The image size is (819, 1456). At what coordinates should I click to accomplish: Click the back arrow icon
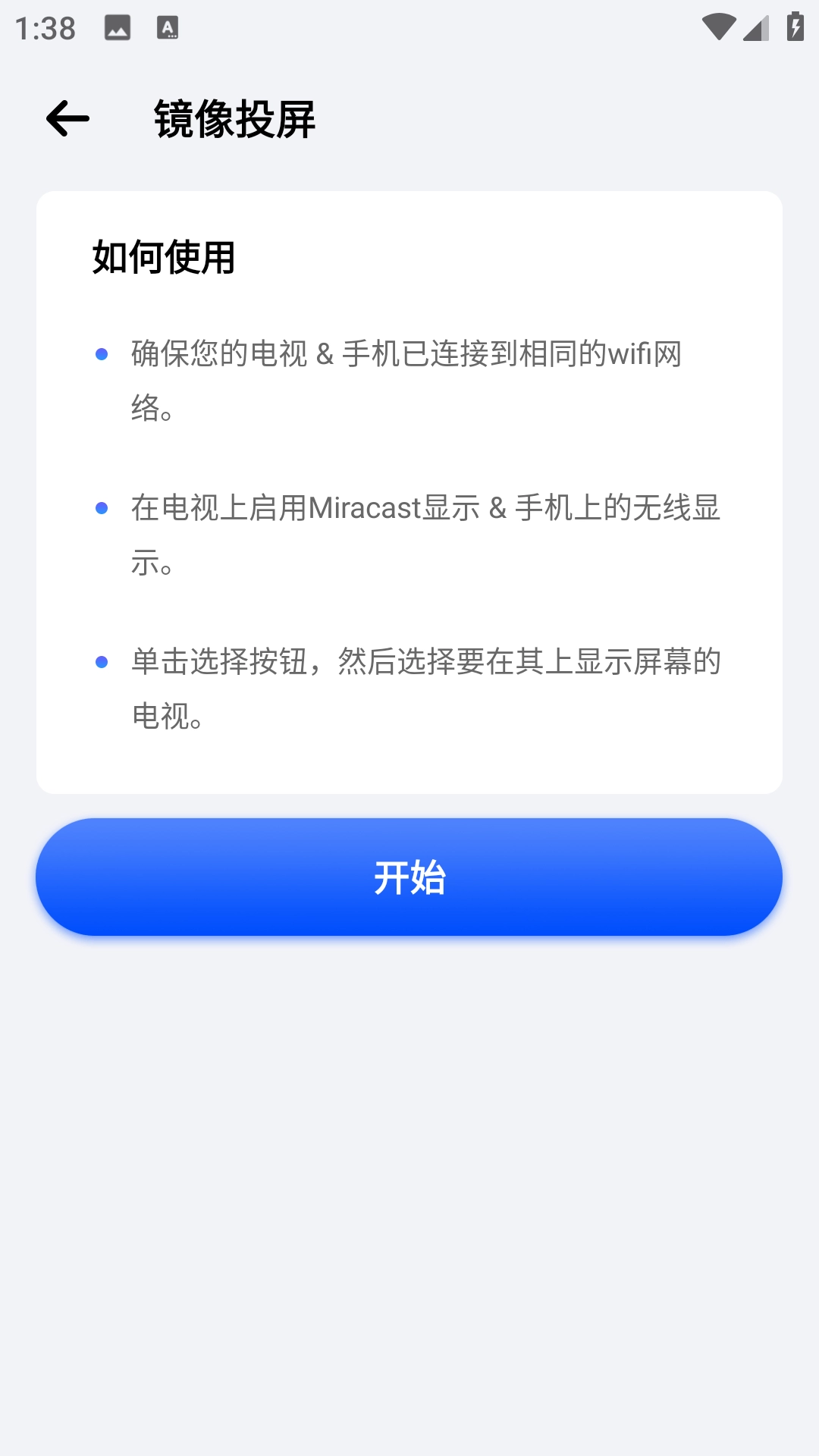click(x=67, y=119)
